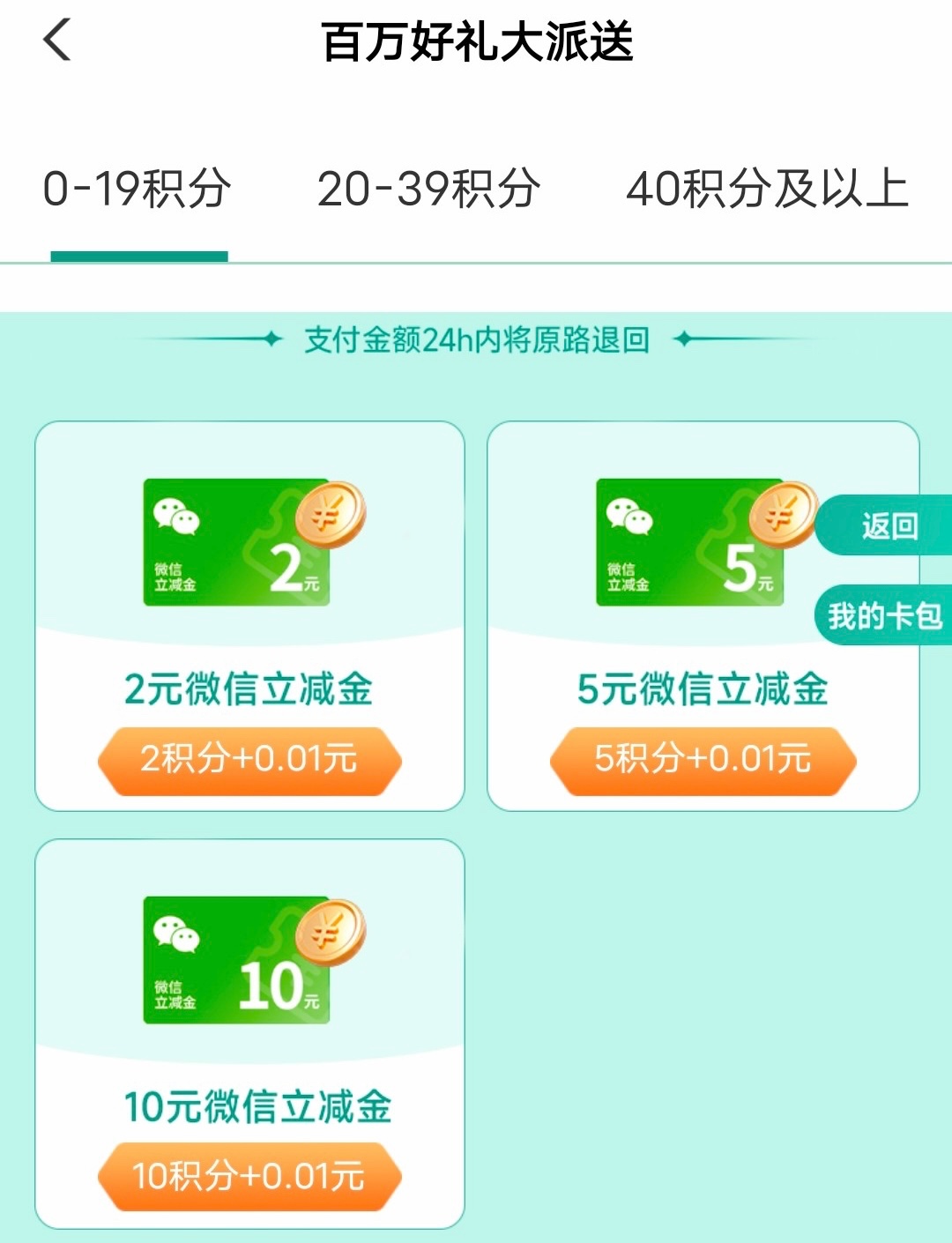Redeem with 5积分+0.01元 button
Screen dimensions: 952x1243
703,760
